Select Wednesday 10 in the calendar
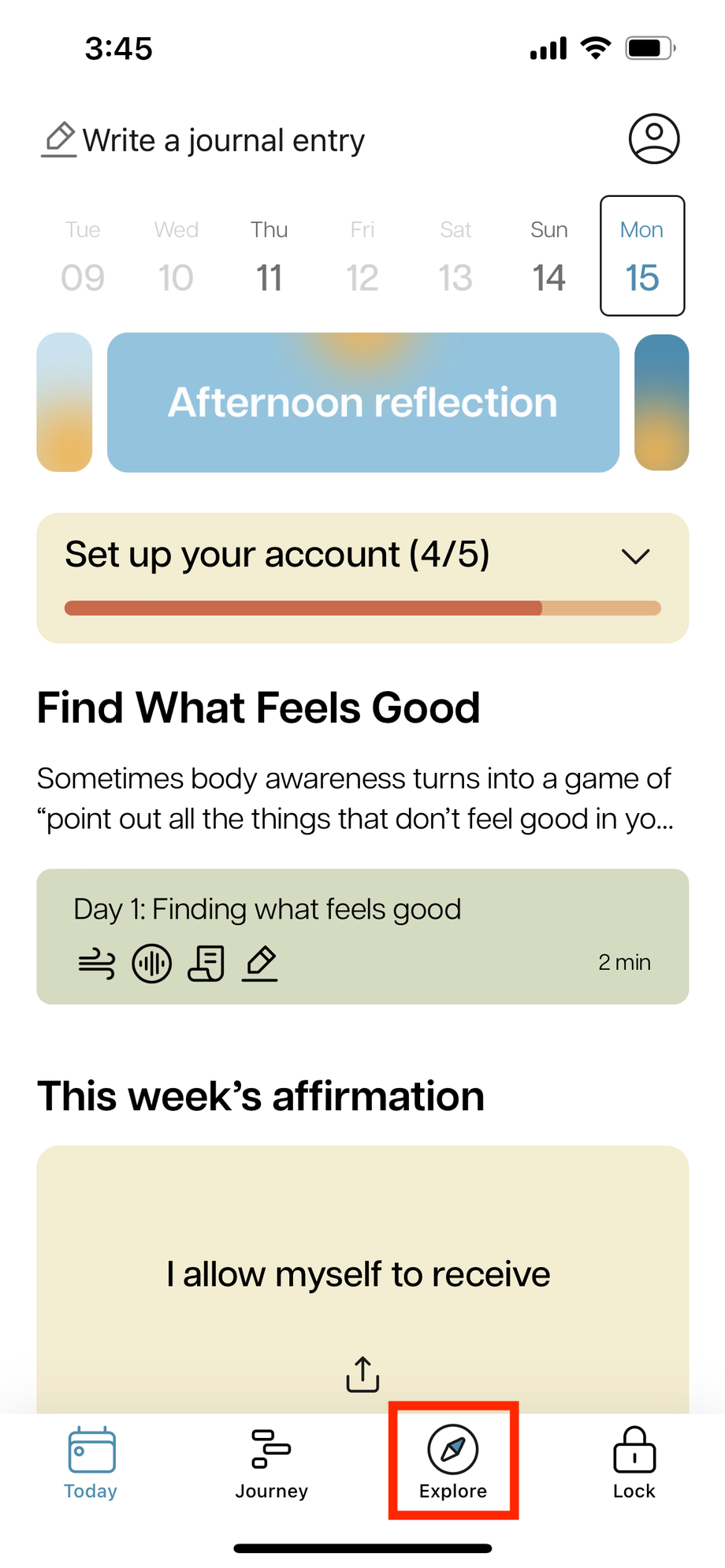This screenshot has width=725, height=1568. point(176,257)
